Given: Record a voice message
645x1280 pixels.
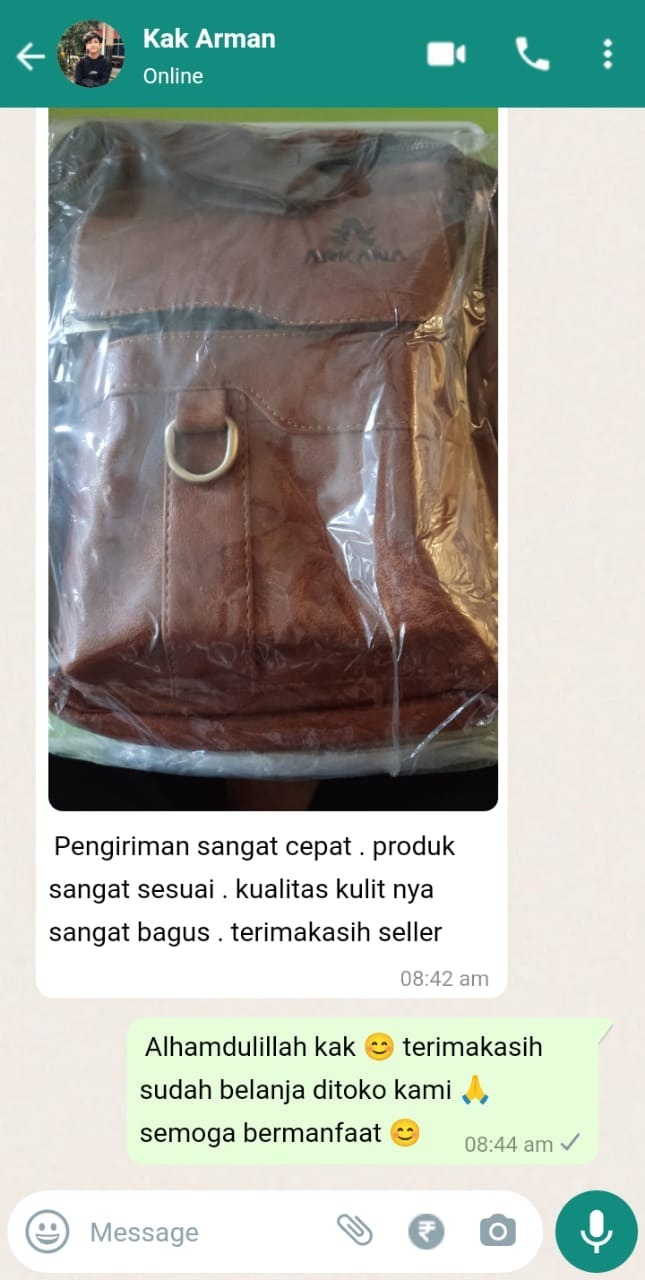Looking at the screenshot, I should click(596, 1231).
